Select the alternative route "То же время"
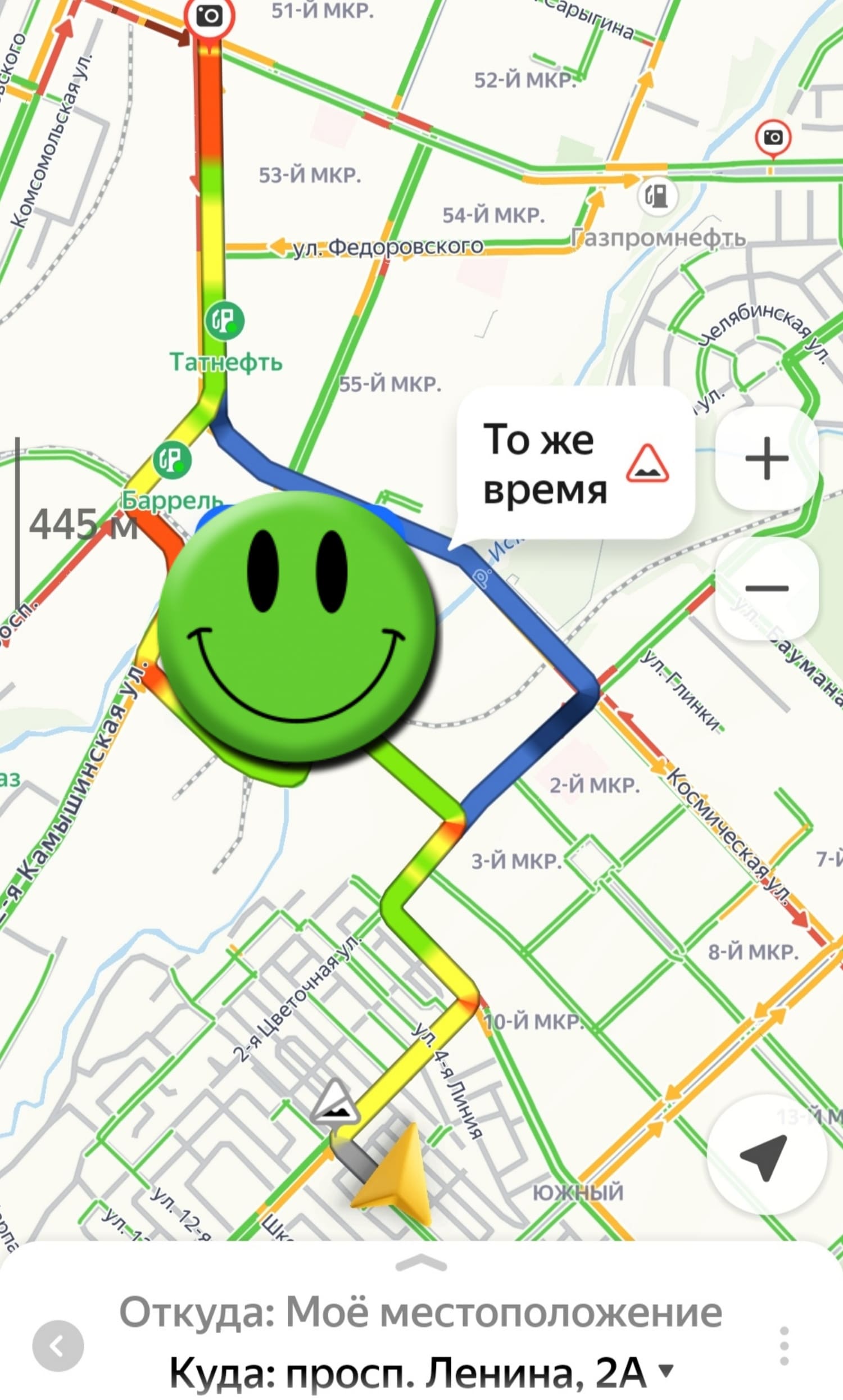The height and width of the screenshot is (1400, 843). click(575, 463)
